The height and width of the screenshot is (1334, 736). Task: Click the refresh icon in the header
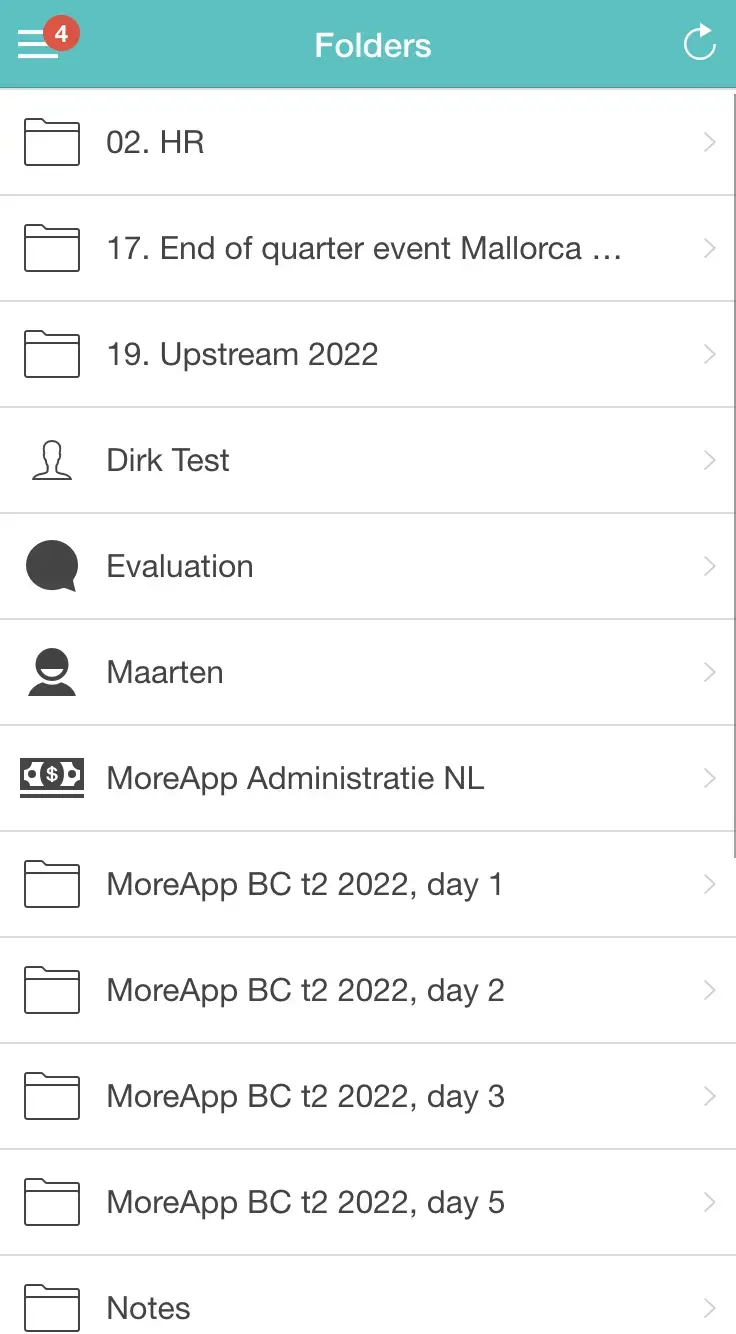pyautogui.click(x=699, y=43)
